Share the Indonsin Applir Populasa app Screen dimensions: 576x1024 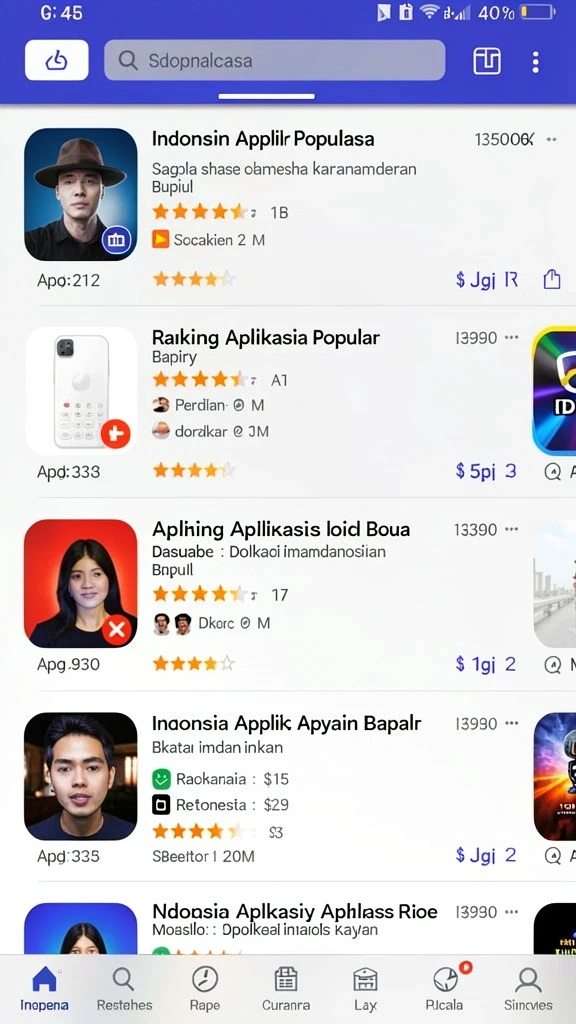[x=552, y=280]
